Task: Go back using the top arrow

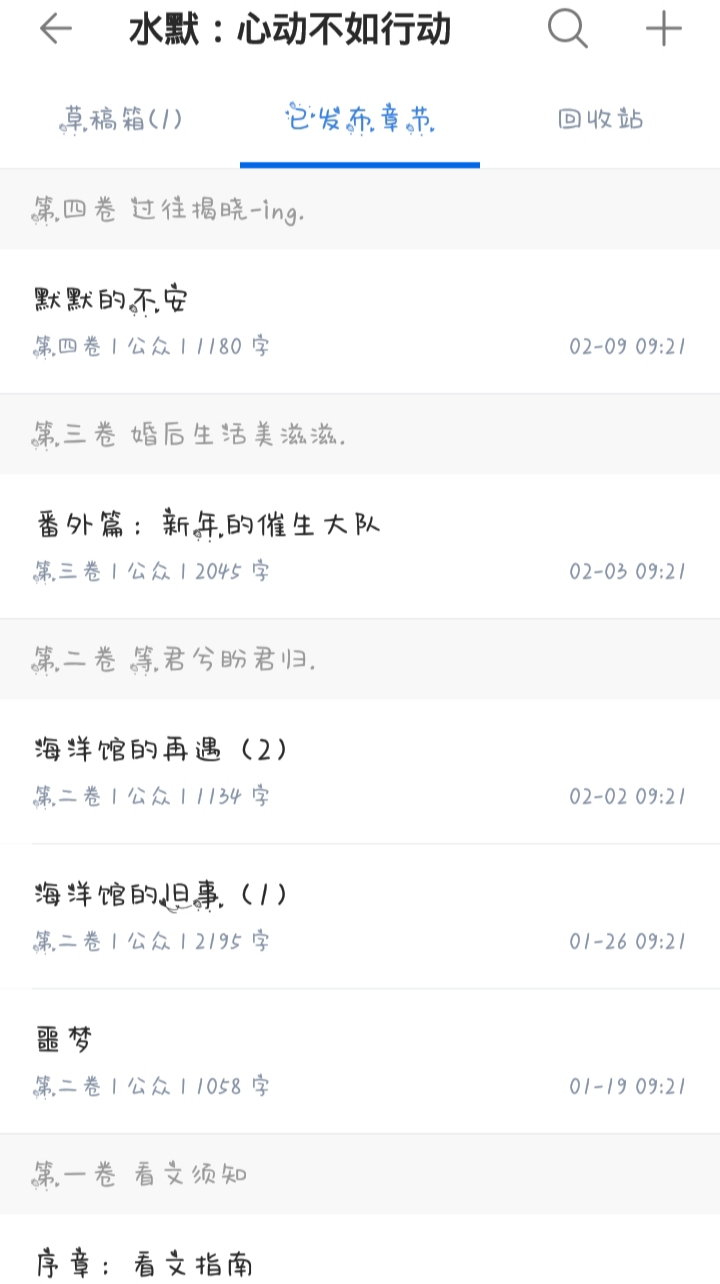Action: coord(56,30)
